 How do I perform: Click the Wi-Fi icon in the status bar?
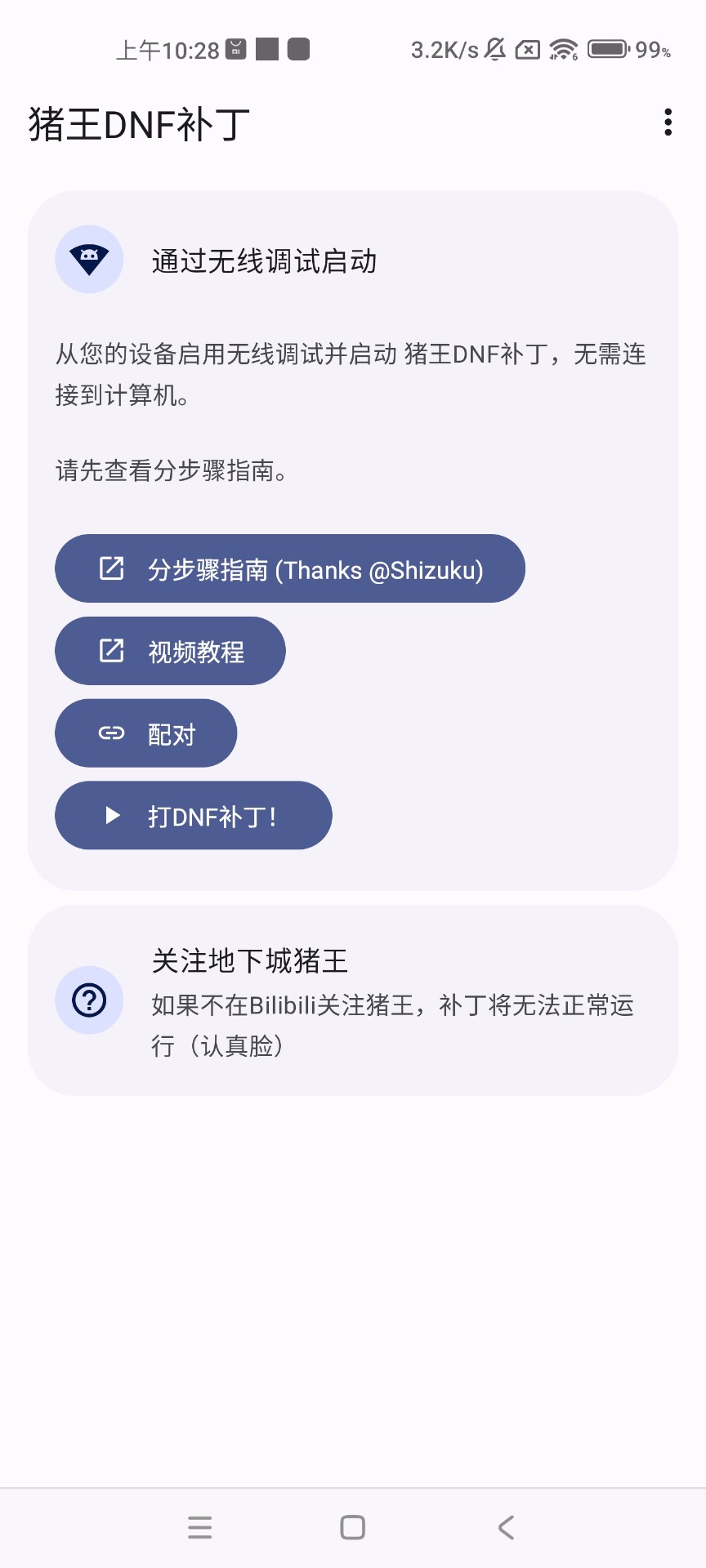[x=563, y=48]
